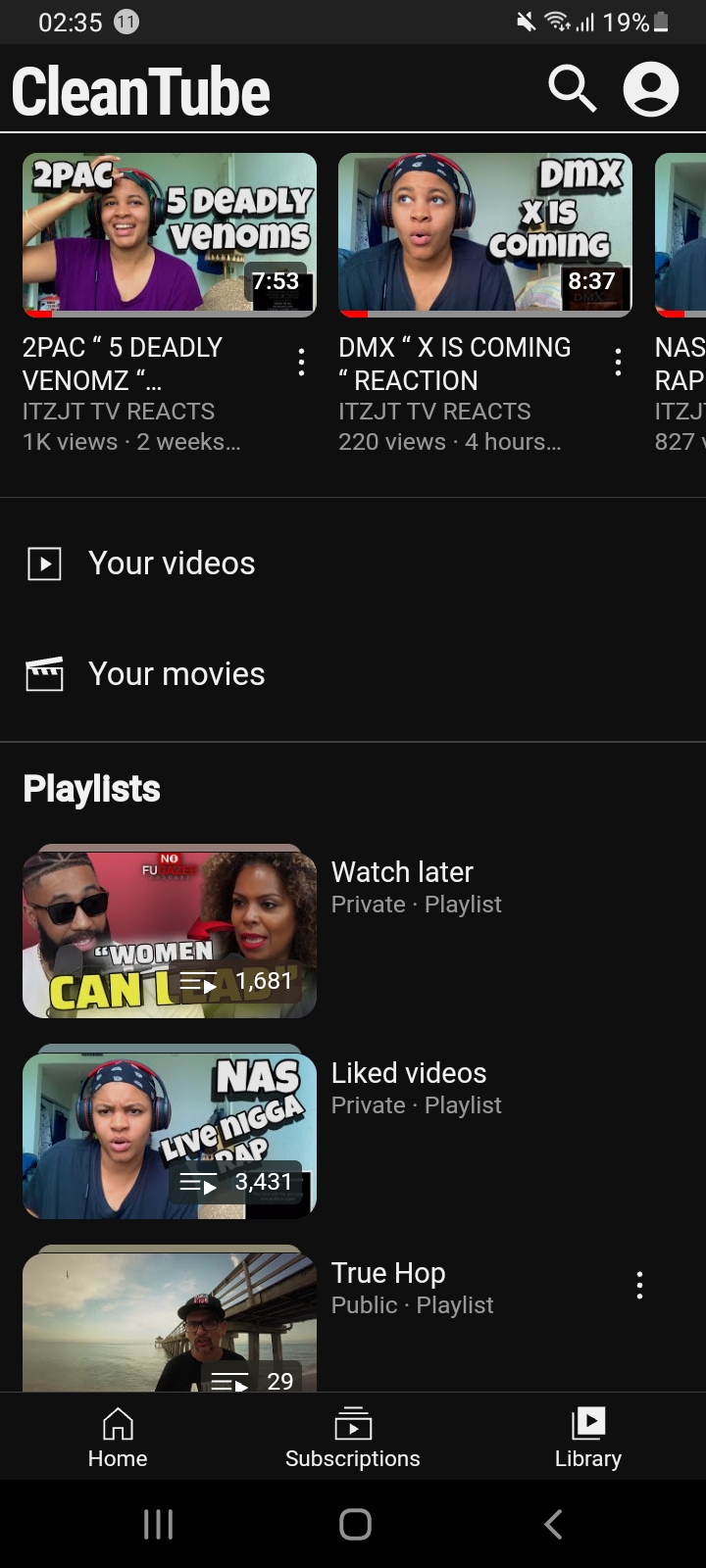Play the DMX X Is Coming reaction video

[x=485, y=235]
